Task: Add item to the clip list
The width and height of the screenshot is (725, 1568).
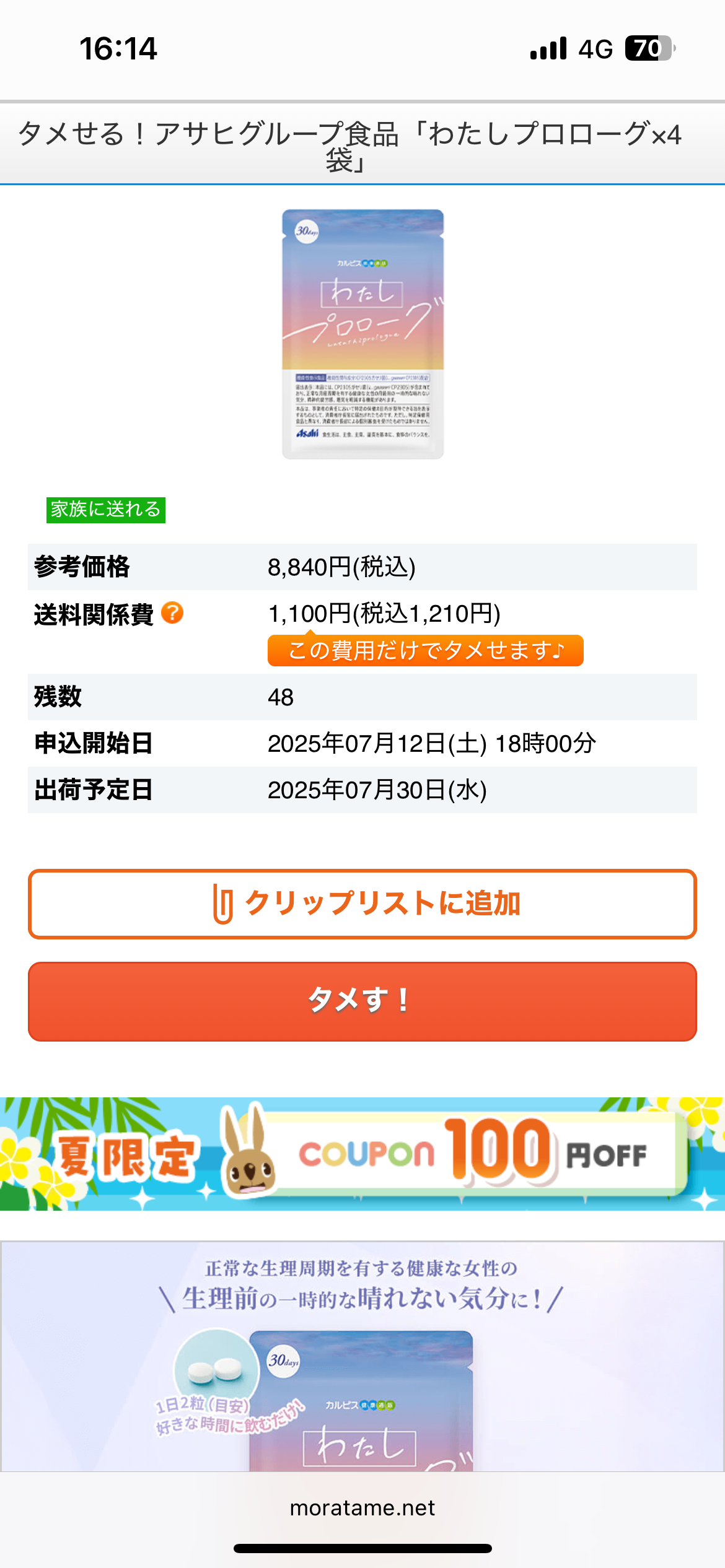Action: [x=362, y=904]
